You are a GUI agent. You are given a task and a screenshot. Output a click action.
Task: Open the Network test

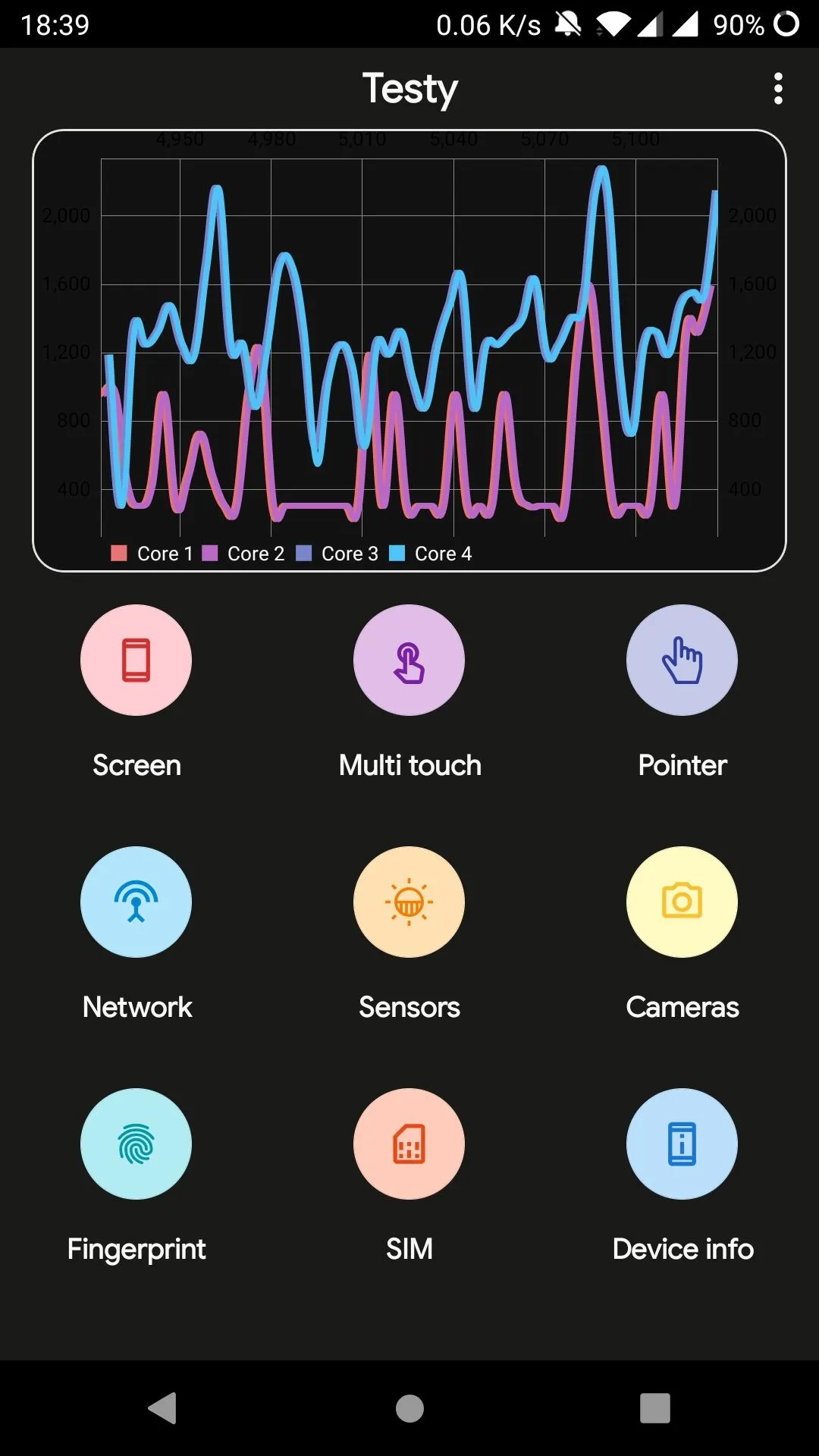136,902
